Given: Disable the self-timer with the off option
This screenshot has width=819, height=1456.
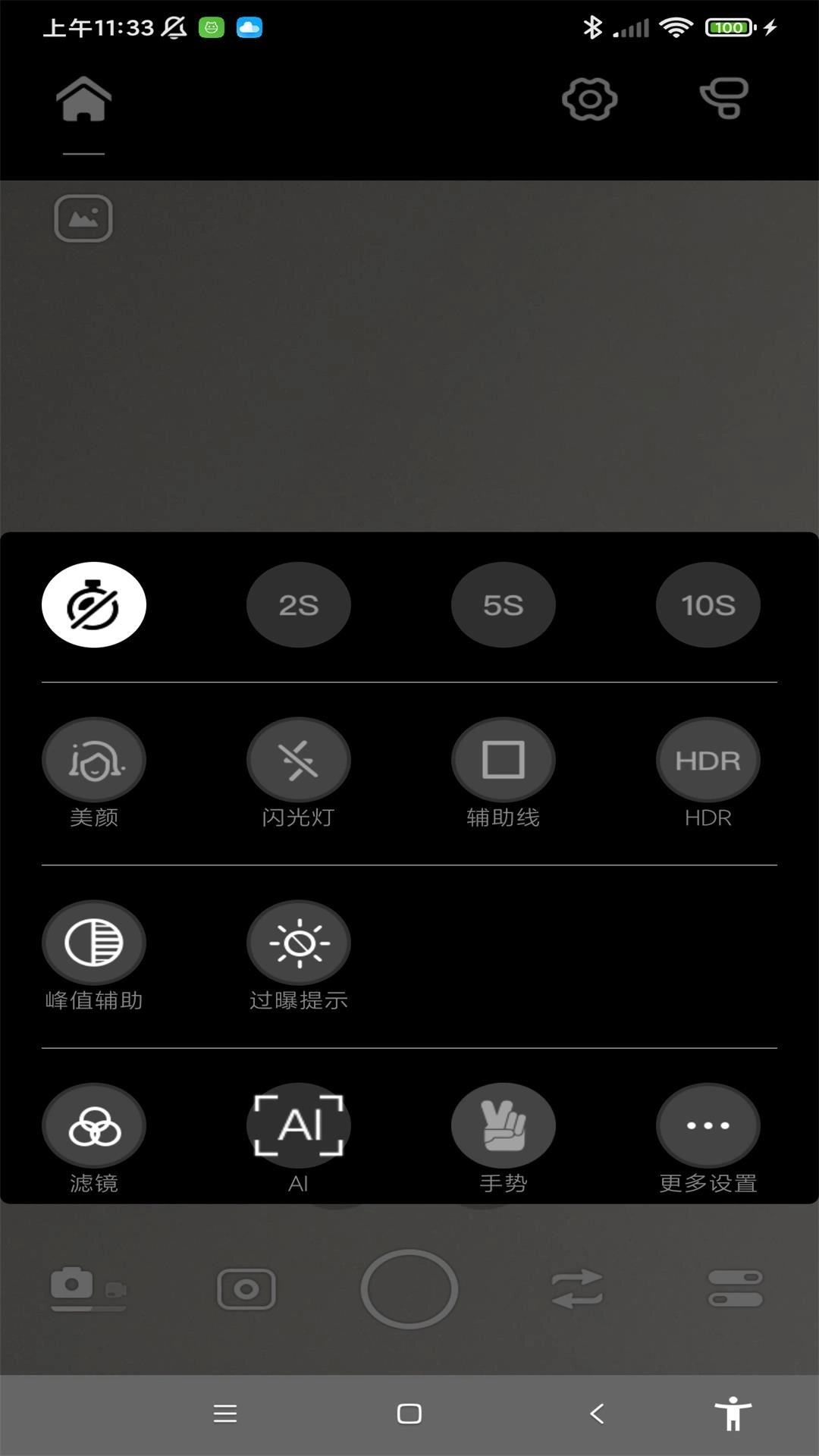Looking at the screenshot, I should pos(94,604).
